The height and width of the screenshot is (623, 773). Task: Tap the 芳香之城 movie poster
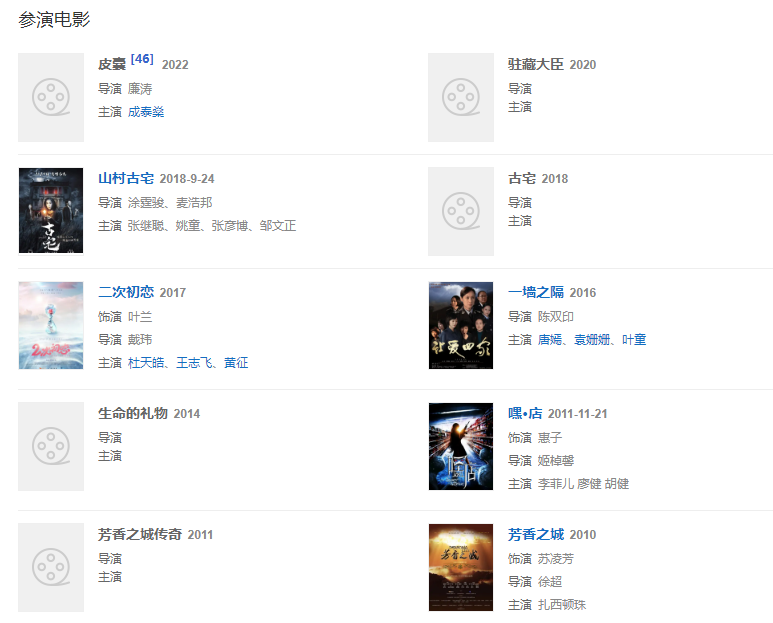coord(461,567)
